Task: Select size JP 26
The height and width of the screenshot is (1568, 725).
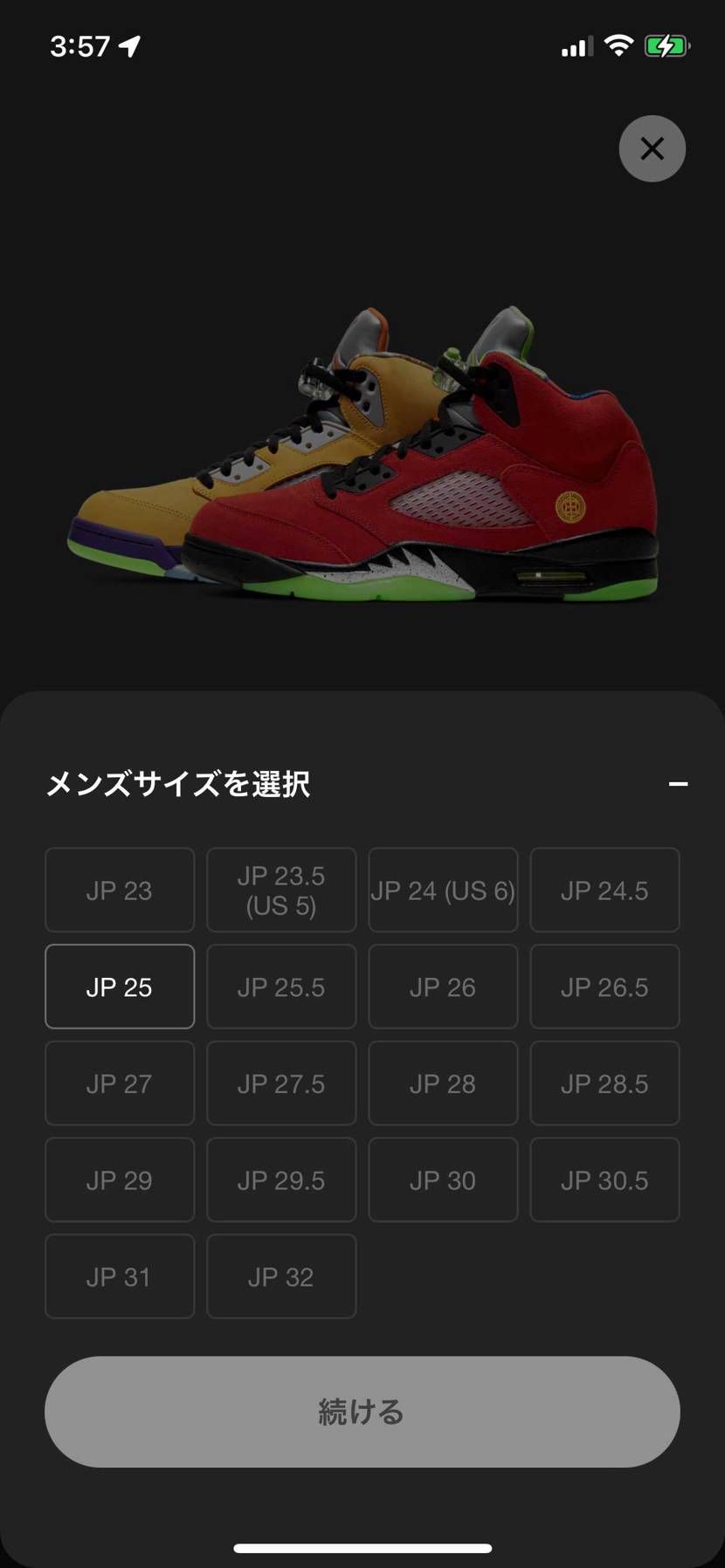Action: [x=443, y=987]
